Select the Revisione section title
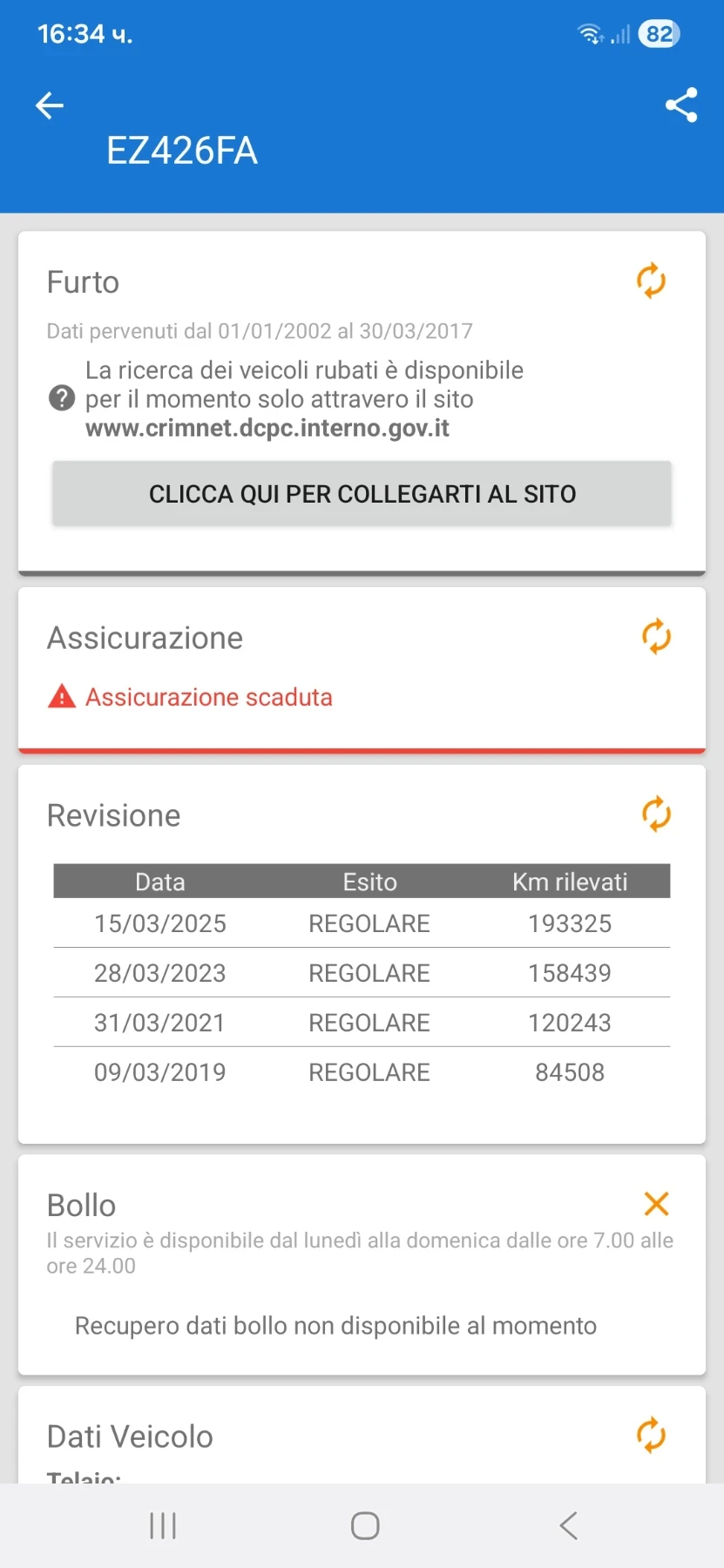The width and height of the screenshot is (724, 1568). click(113, 814)
